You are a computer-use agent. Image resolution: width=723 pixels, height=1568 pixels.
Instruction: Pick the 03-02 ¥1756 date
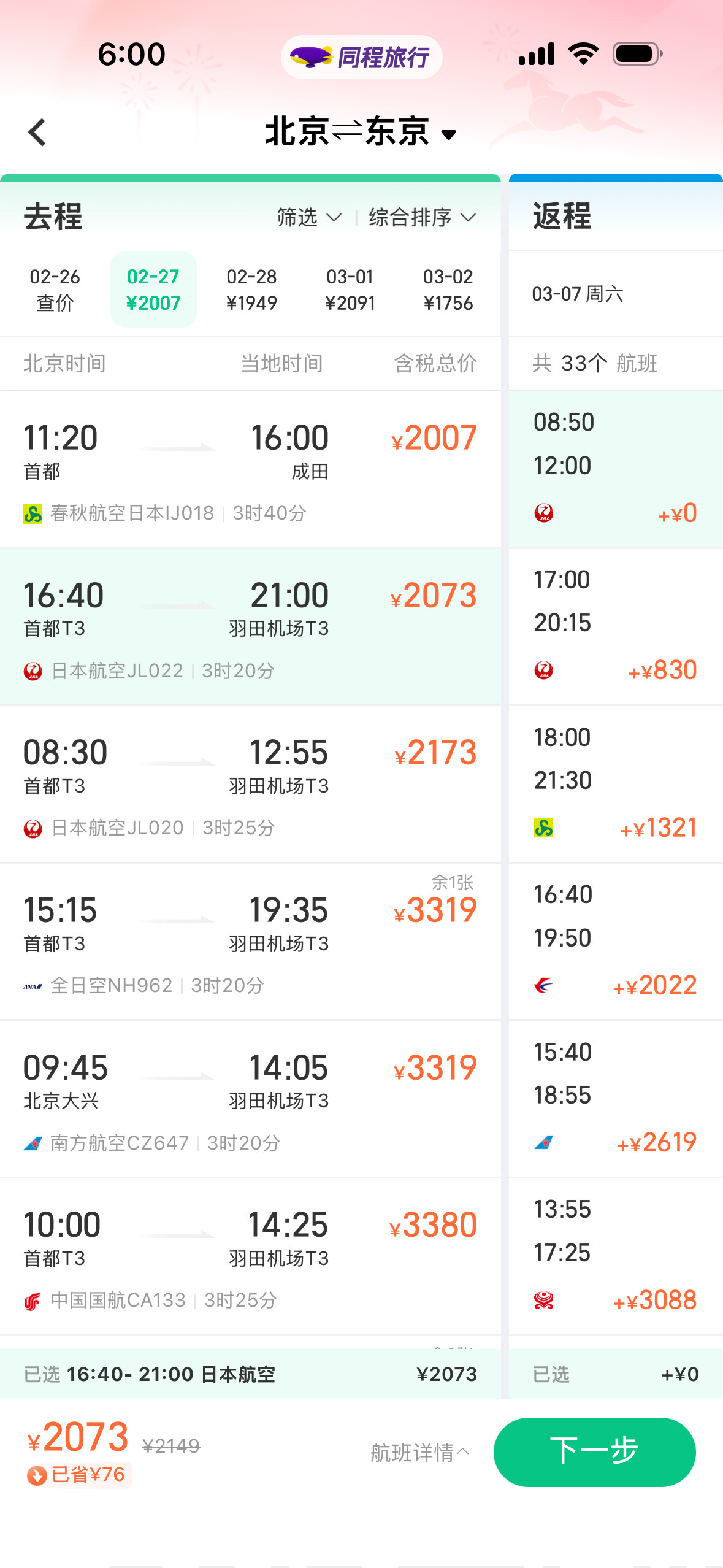448,290
